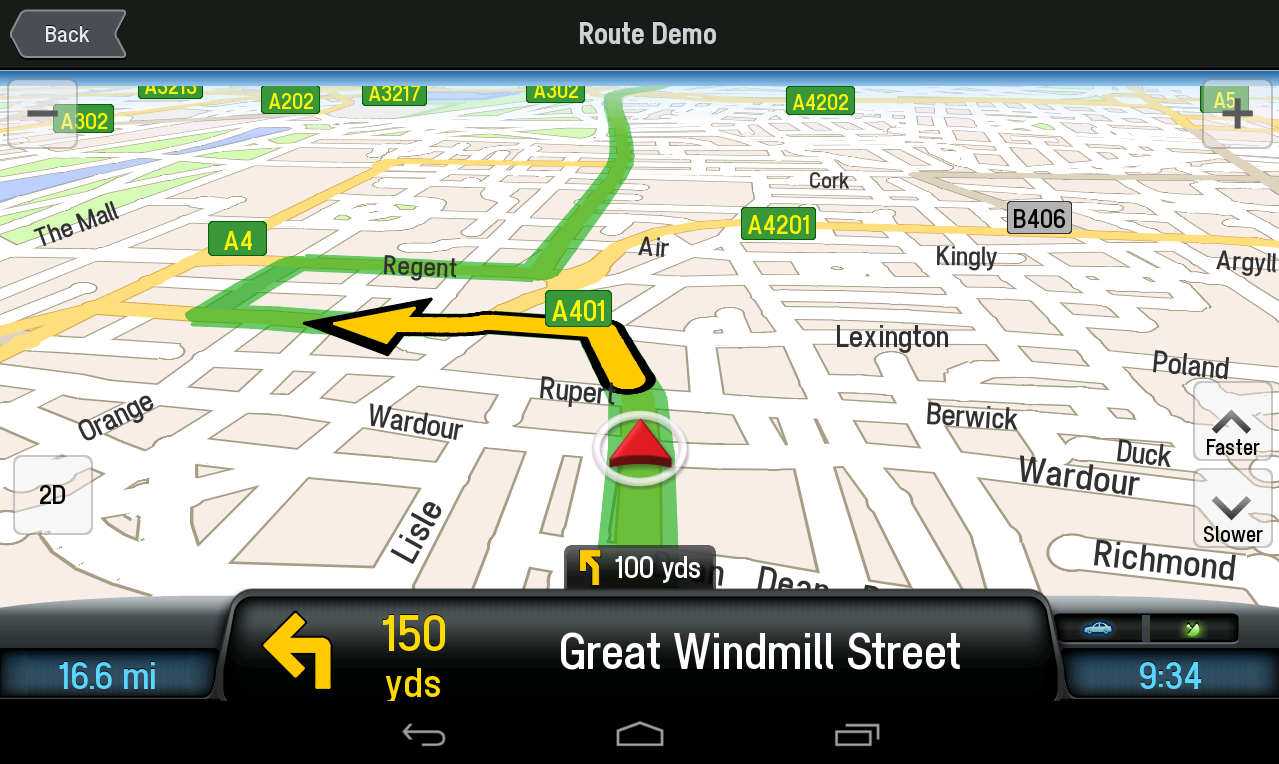Tap the system home button

[x=640, y=736]
